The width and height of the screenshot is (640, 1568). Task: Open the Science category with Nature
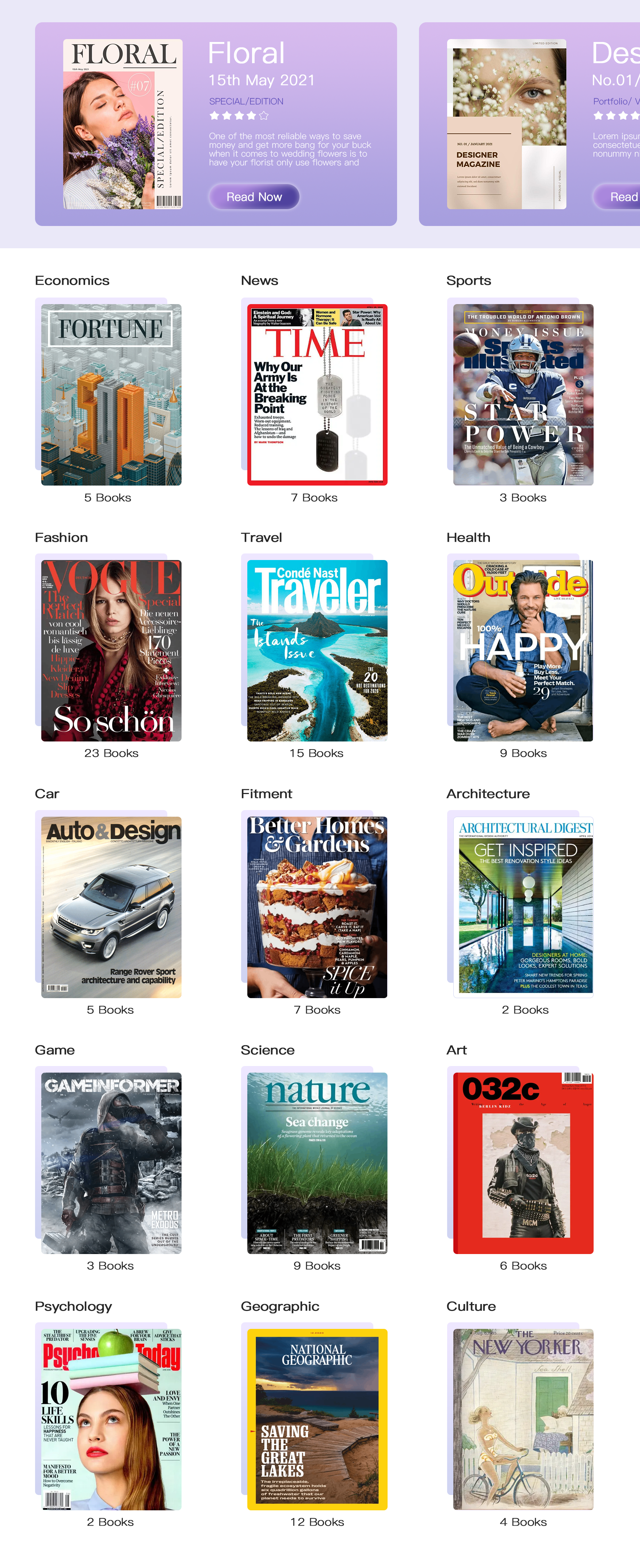coord(317,1163)
